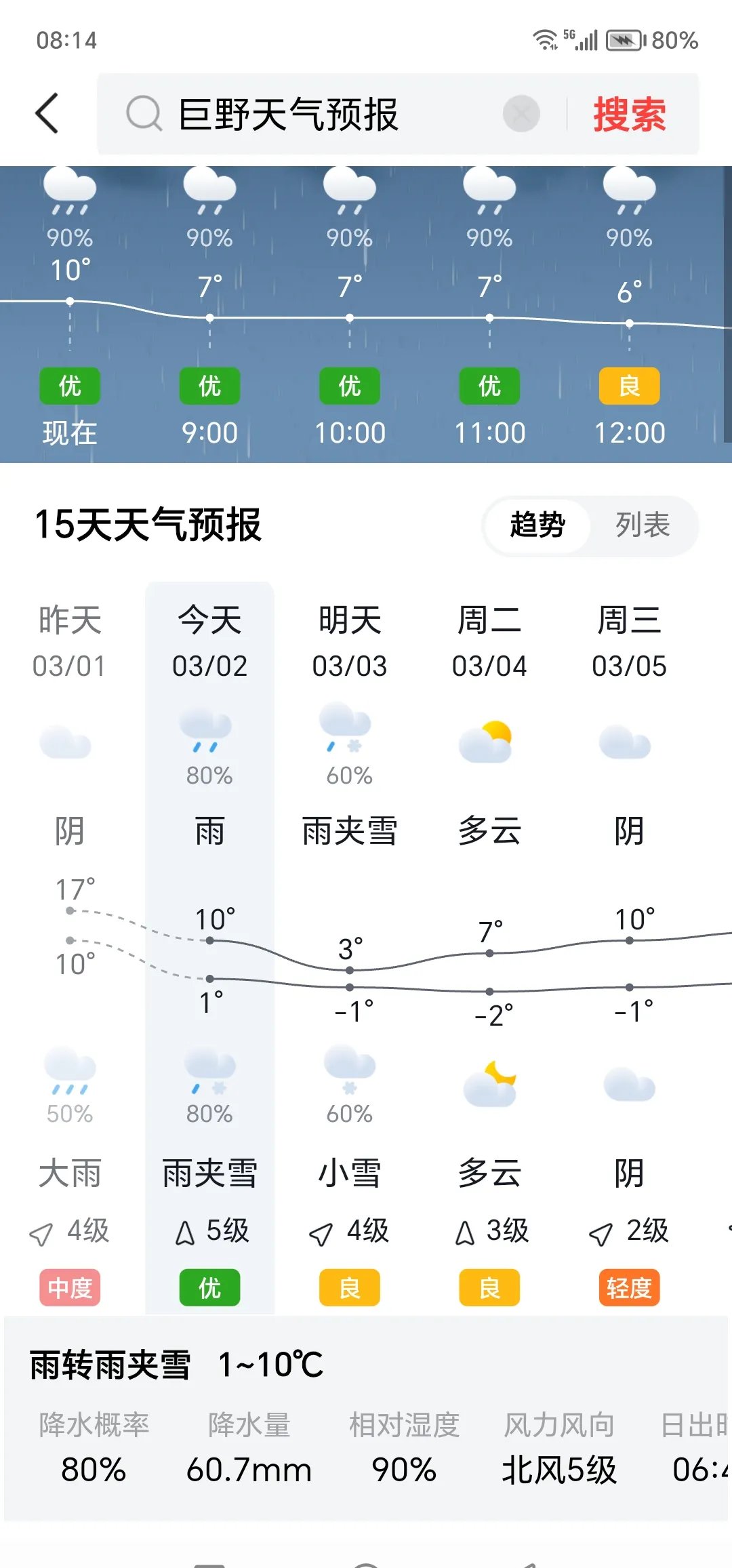Tap the search box with 巨野天气预报
Image resolution: width=732 pixels, height=1568 pixels.
(305, 114)
